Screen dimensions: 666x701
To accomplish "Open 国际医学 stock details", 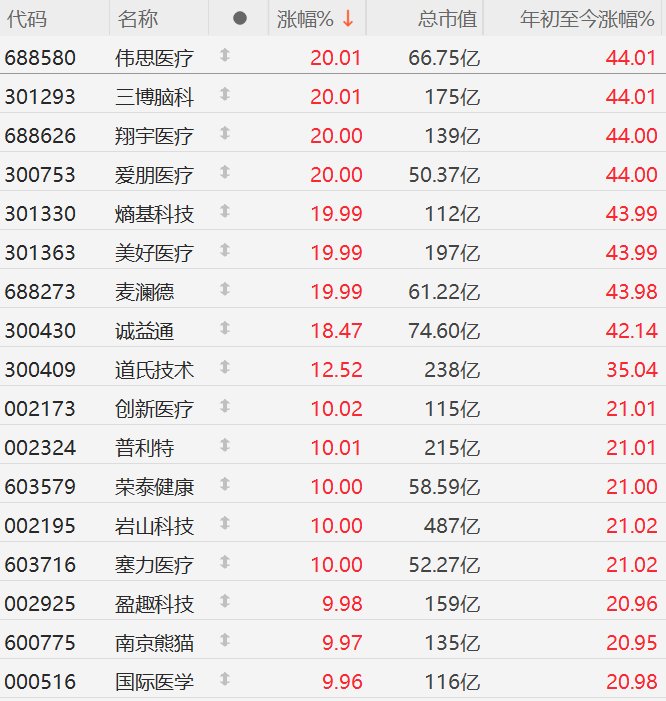I will click(x=154, y=682).
